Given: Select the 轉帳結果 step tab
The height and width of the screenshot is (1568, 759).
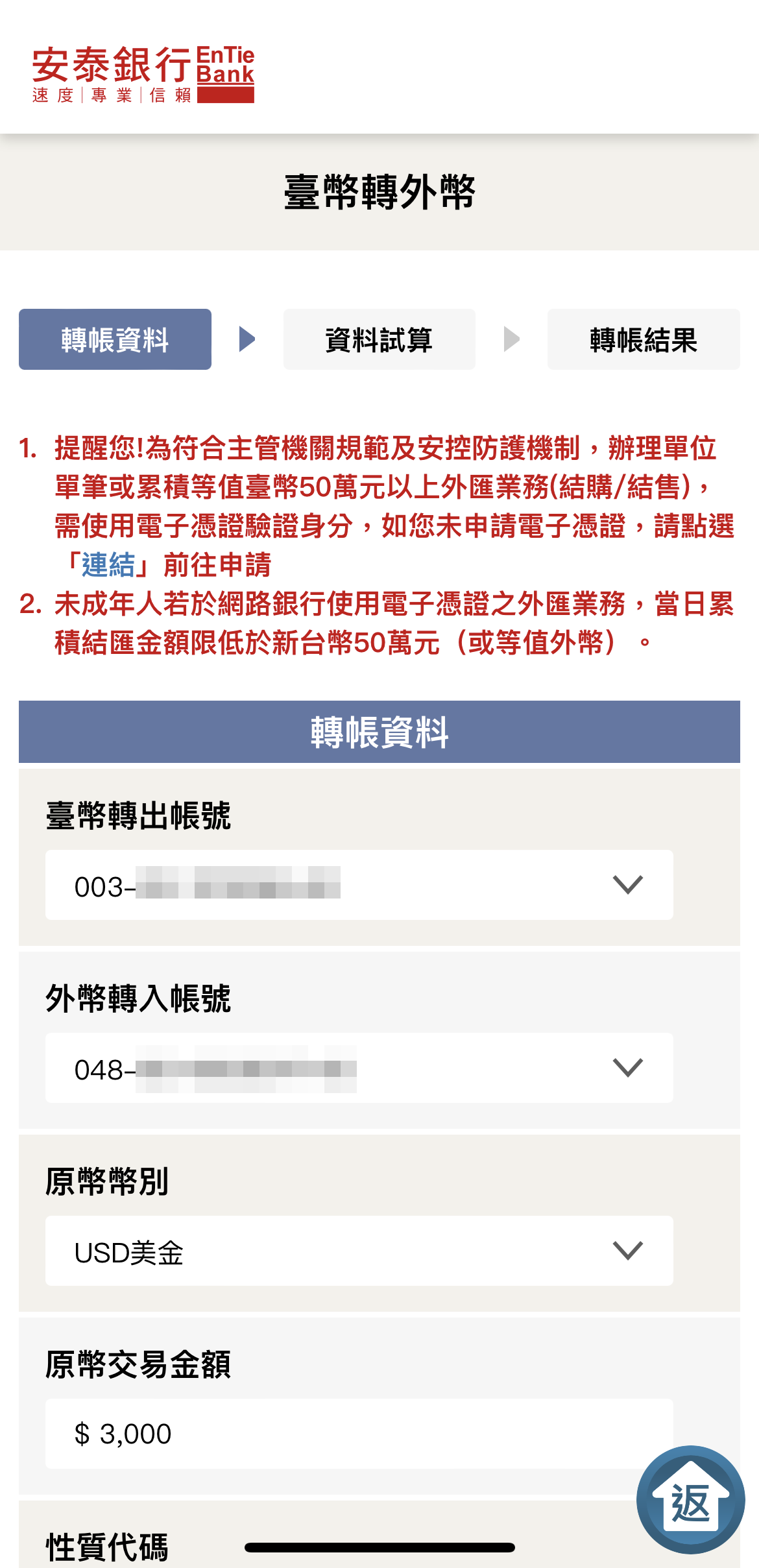Looking at the screenshot, I should click(x=644, y=339).
